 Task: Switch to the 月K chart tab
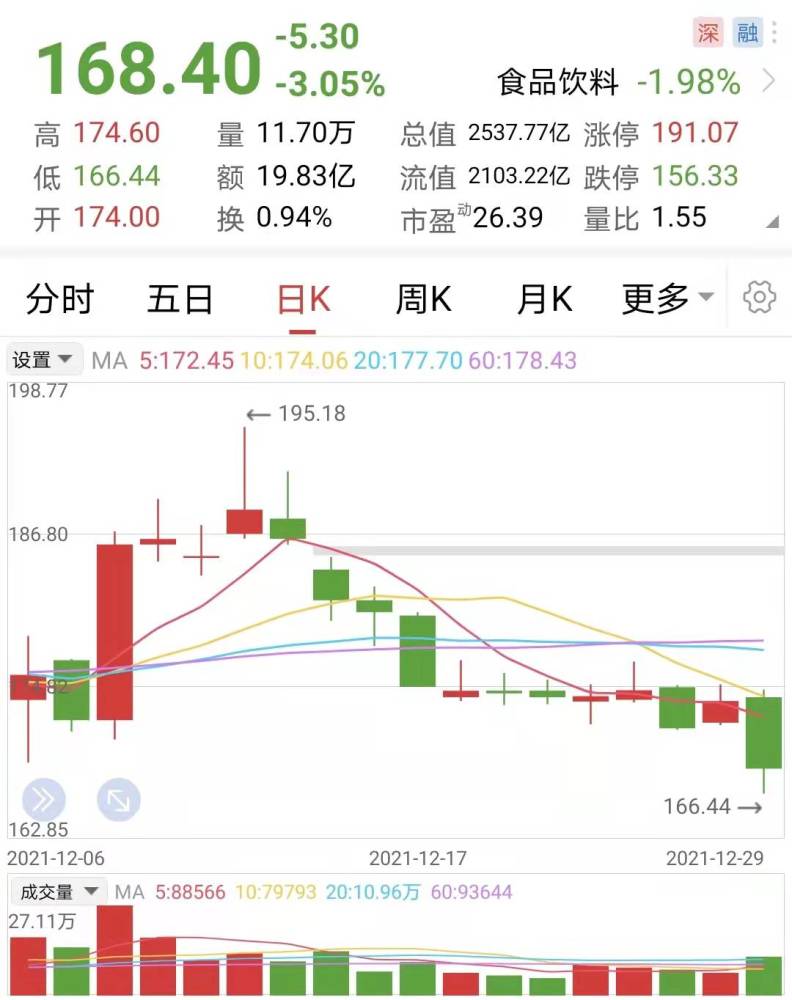pyautogui.click(x=544, y=299)
